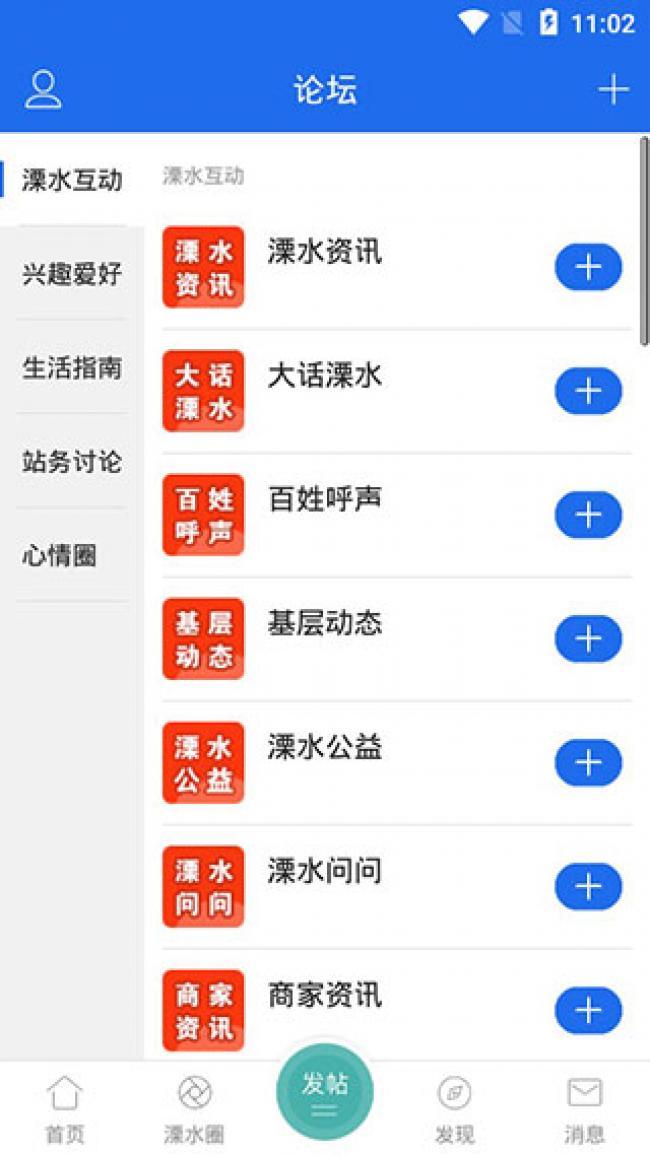Image resolution: width=650 pixels, height=1155 pixels.
Task: Tap the 发帖 post button
Action: coord(325,1095)
